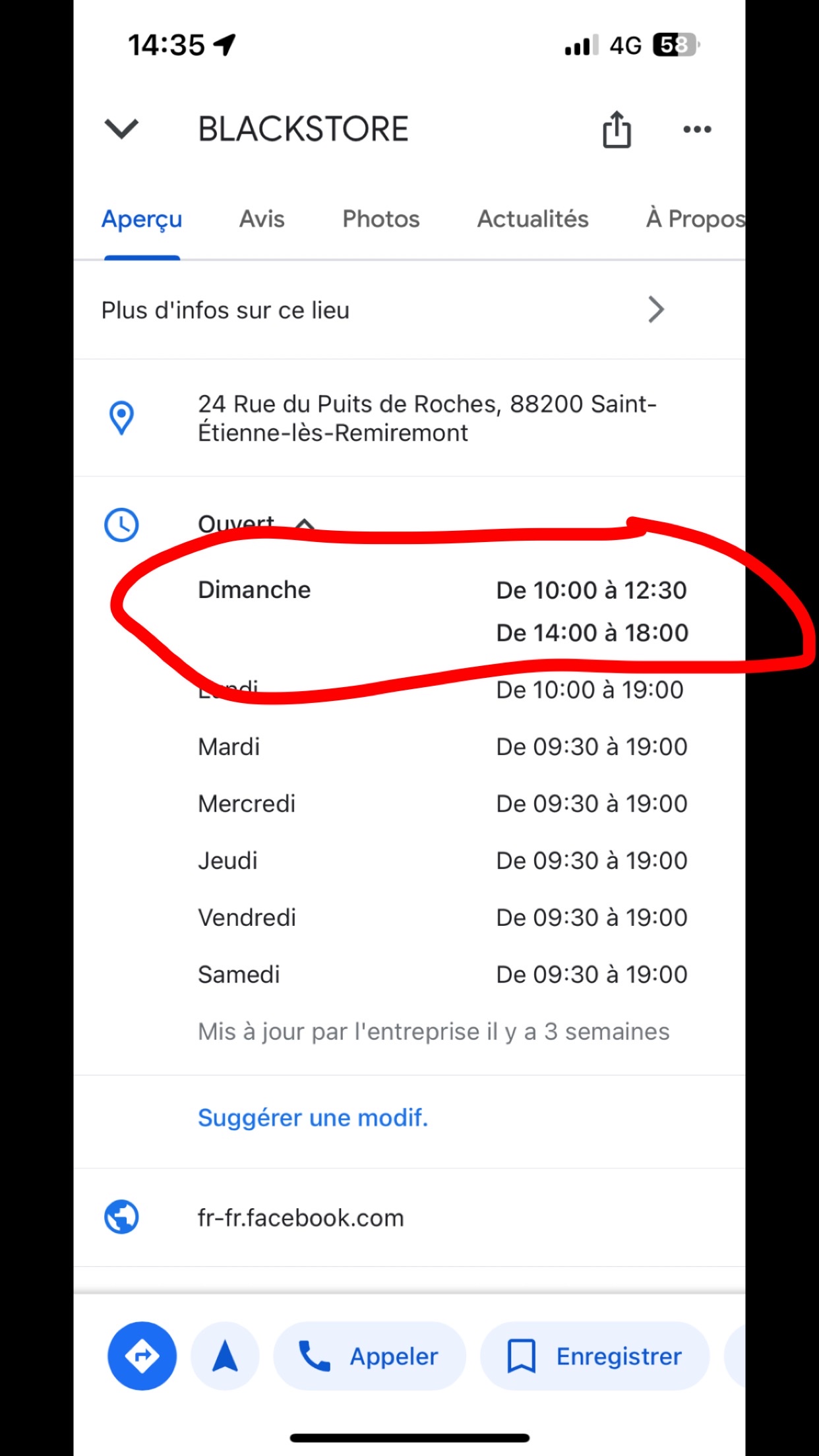The image size is (819, 1456).
Task: Open the three-dot overflow menu
Action: point(697,129)
